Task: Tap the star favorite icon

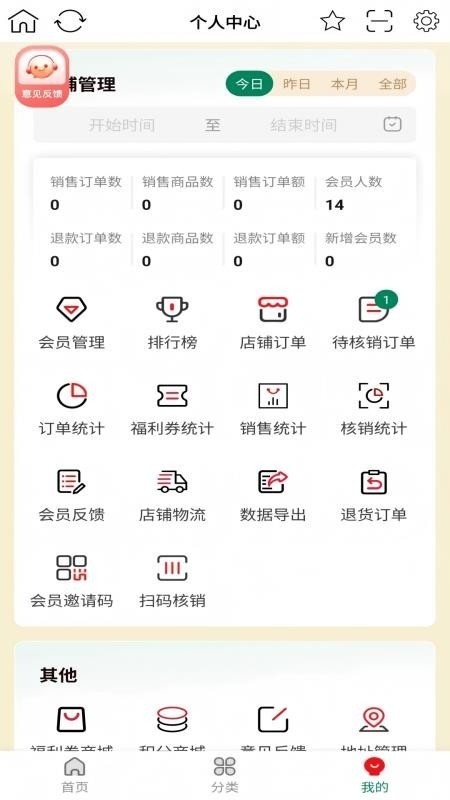Action: (333, 21)
